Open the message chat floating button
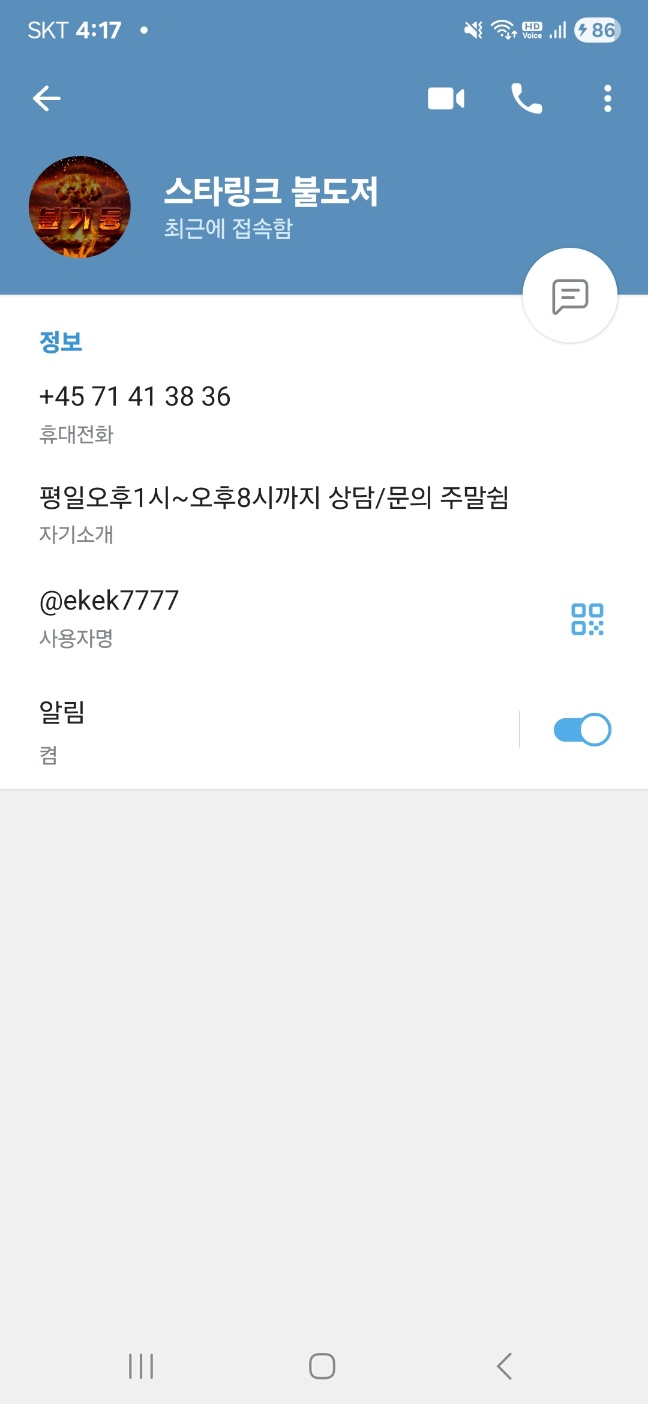648x1404 pixels. (570, 296)
